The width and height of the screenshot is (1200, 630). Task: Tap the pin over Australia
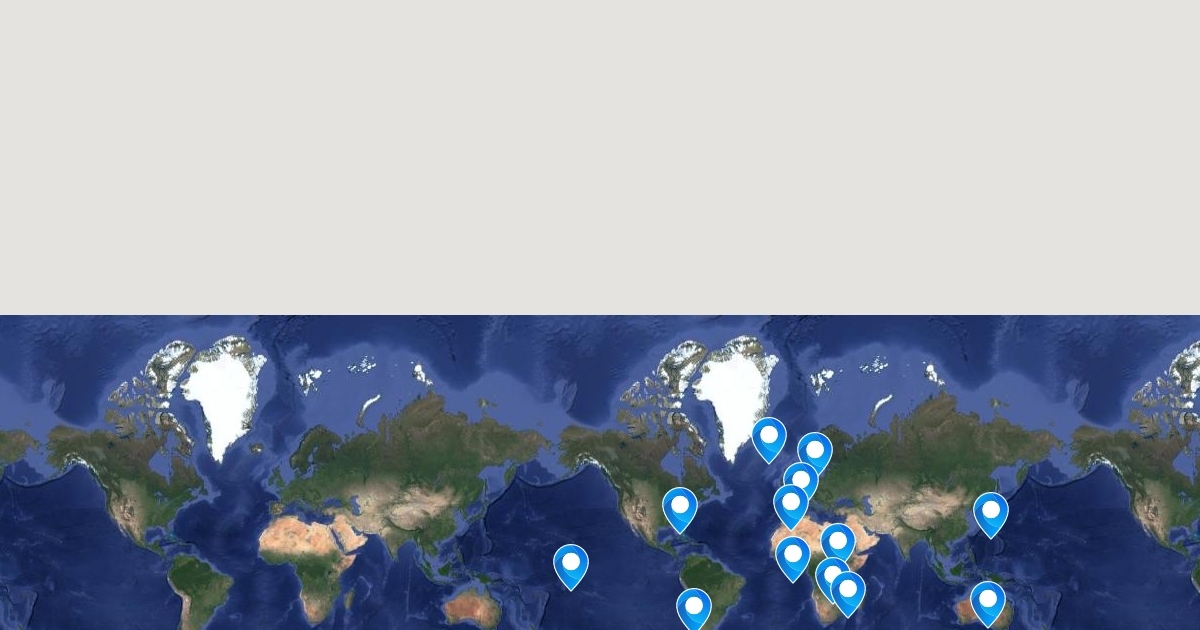[x=988, y=600]
